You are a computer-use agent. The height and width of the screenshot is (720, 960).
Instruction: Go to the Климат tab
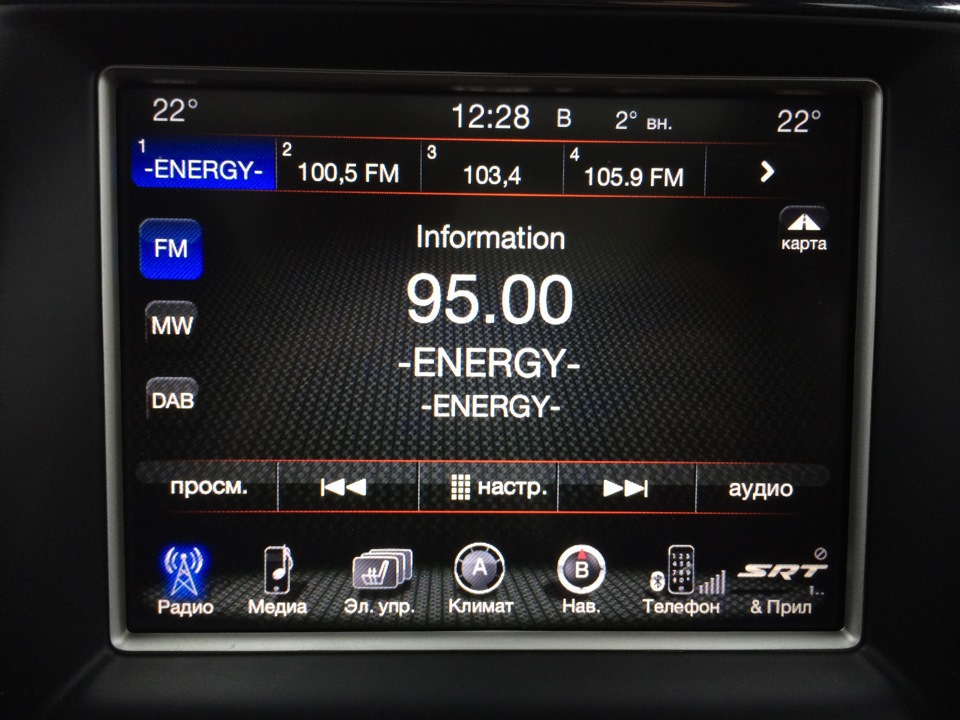pos(480,580)
